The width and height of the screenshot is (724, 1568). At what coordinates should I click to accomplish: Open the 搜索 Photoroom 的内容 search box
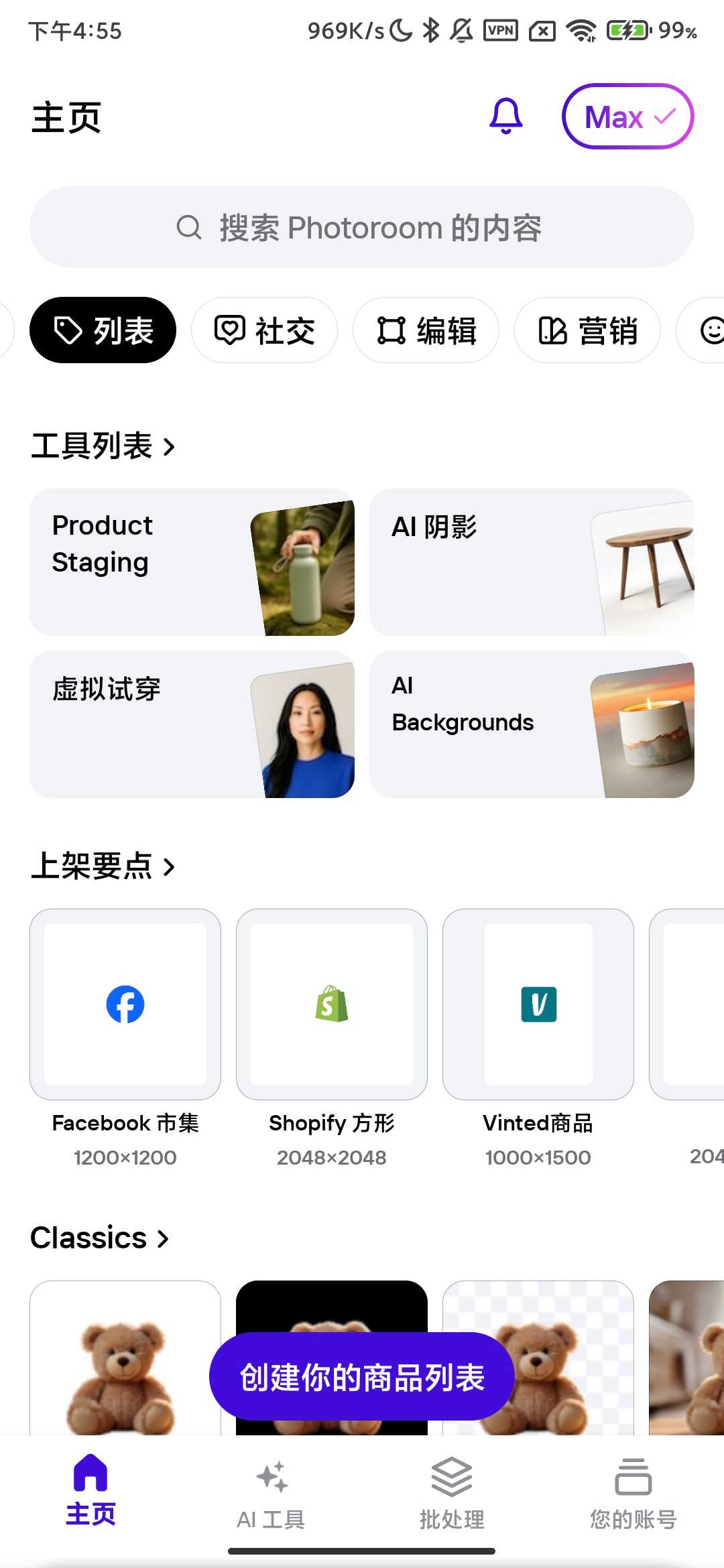(362, 228)
